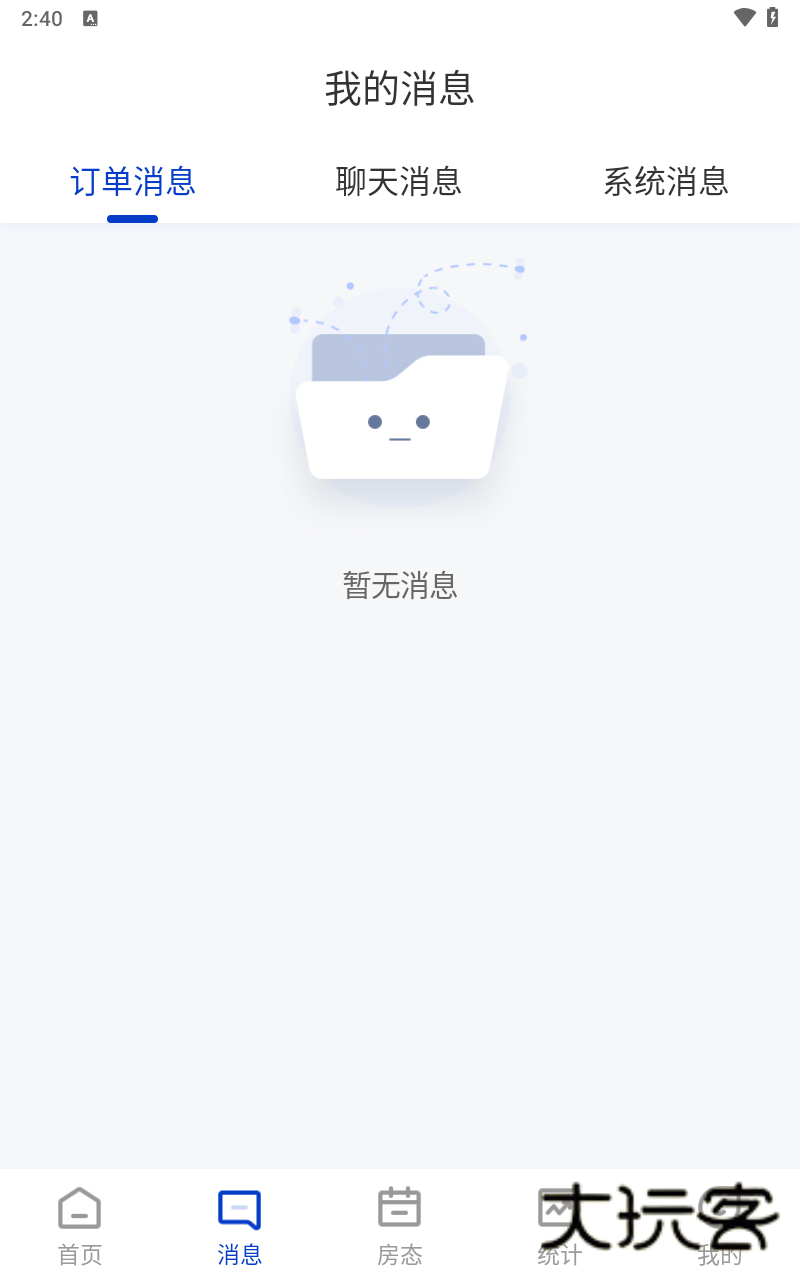The height and width of the screenshot is (1280, 800).
Task: Click the active tab underline indicator
Action: 132,218
